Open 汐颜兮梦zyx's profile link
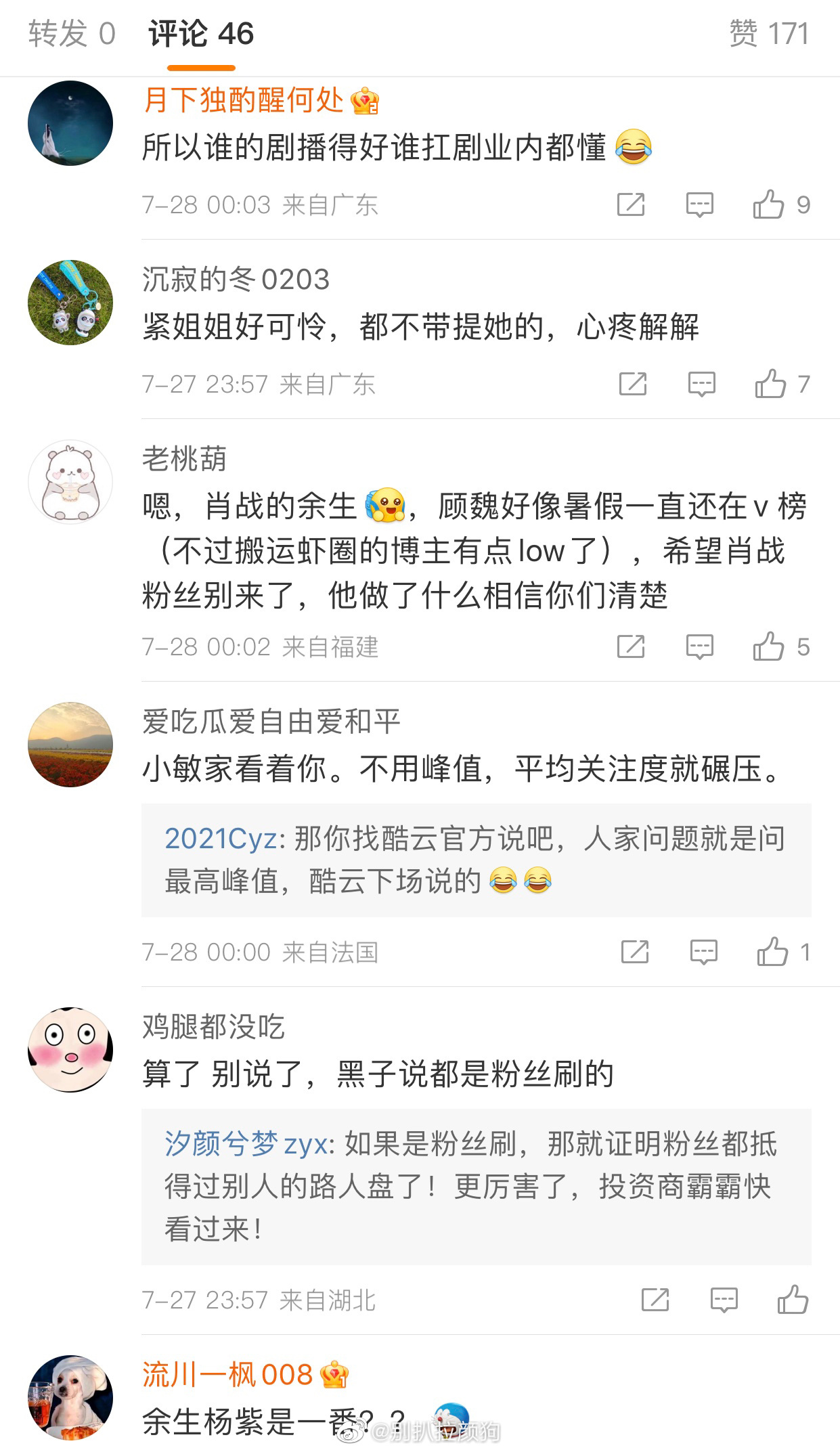The width and height of the screenshot is (840, 1452). (246, 1145)
